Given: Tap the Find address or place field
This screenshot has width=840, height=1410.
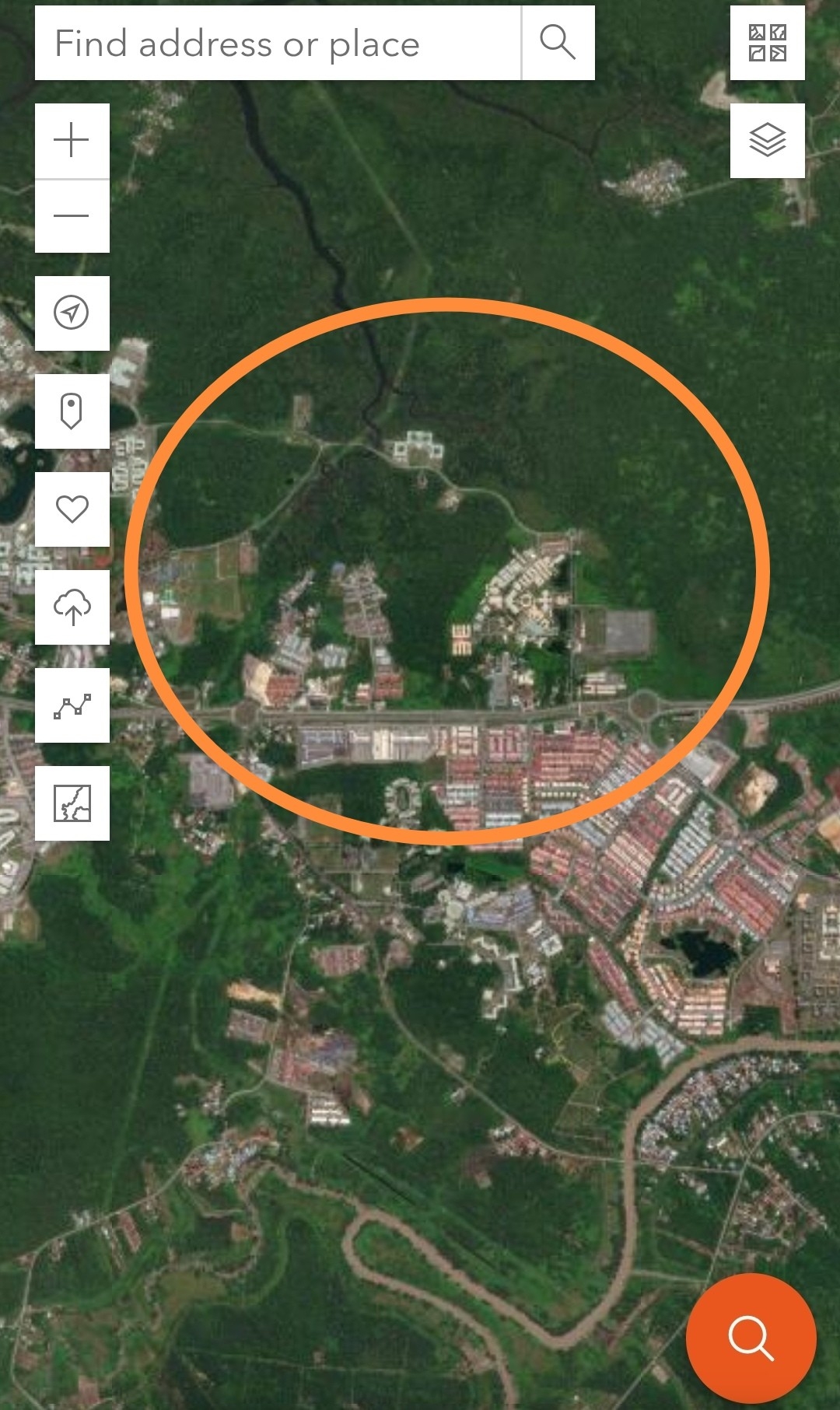Looking at the screenshot, I should coord(278,44).
